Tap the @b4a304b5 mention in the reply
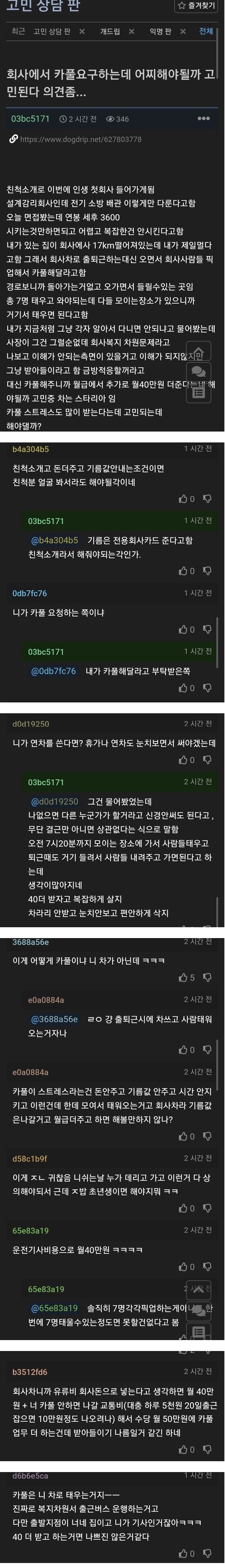The image size is (225, 1568). point(54,540)
